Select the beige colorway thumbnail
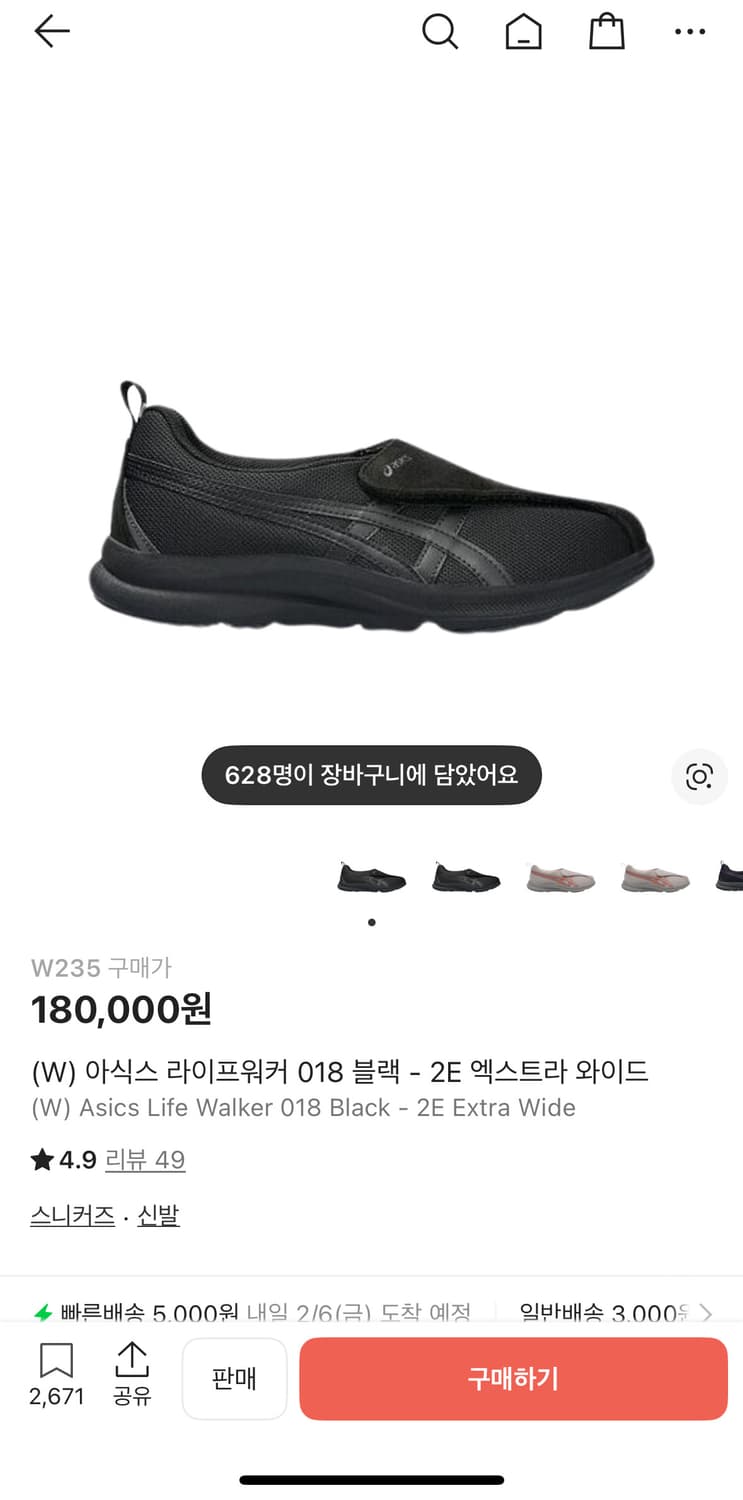Image resolution: width=743 pixels, height=1500 pixels. coord(560,875)
